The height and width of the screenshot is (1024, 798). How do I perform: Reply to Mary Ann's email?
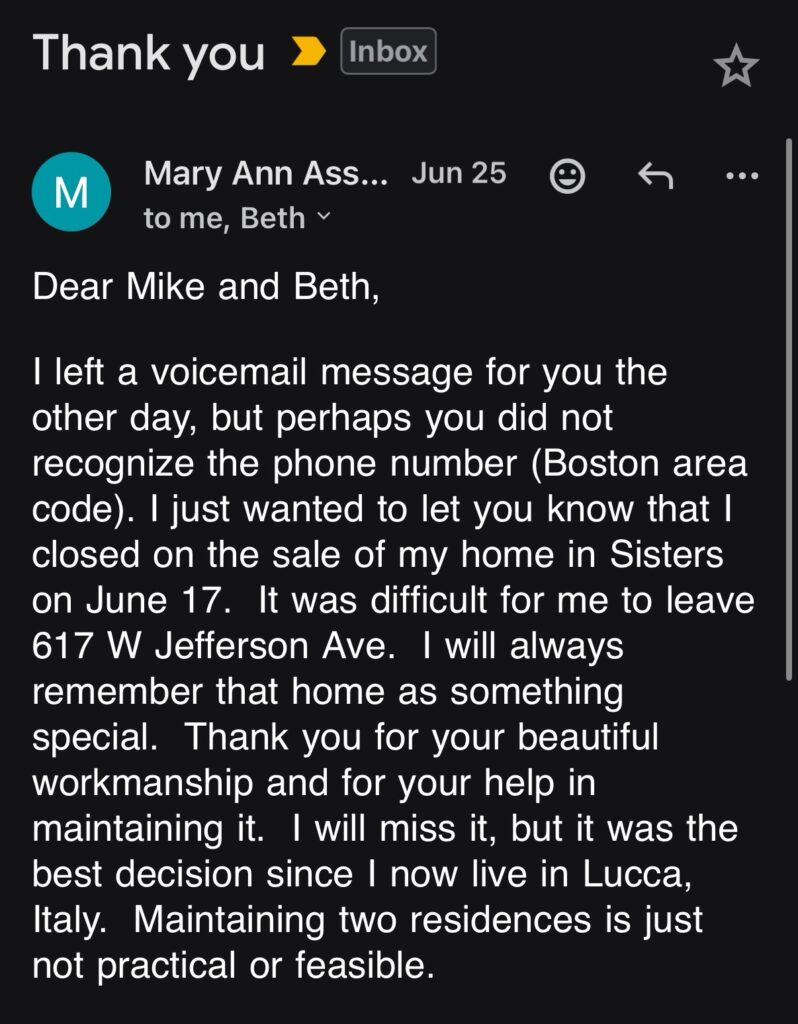pos(655,176)
